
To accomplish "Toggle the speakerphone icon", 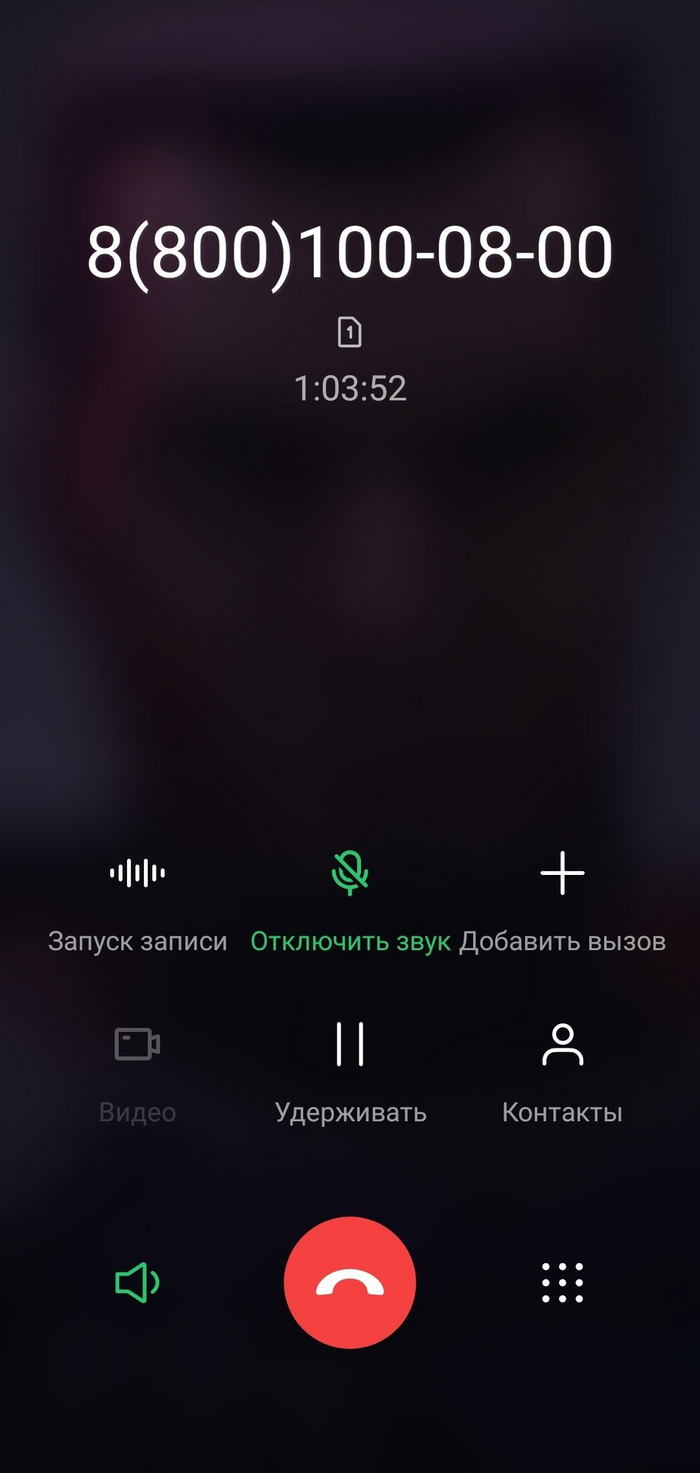I will tap(138, 1282).
